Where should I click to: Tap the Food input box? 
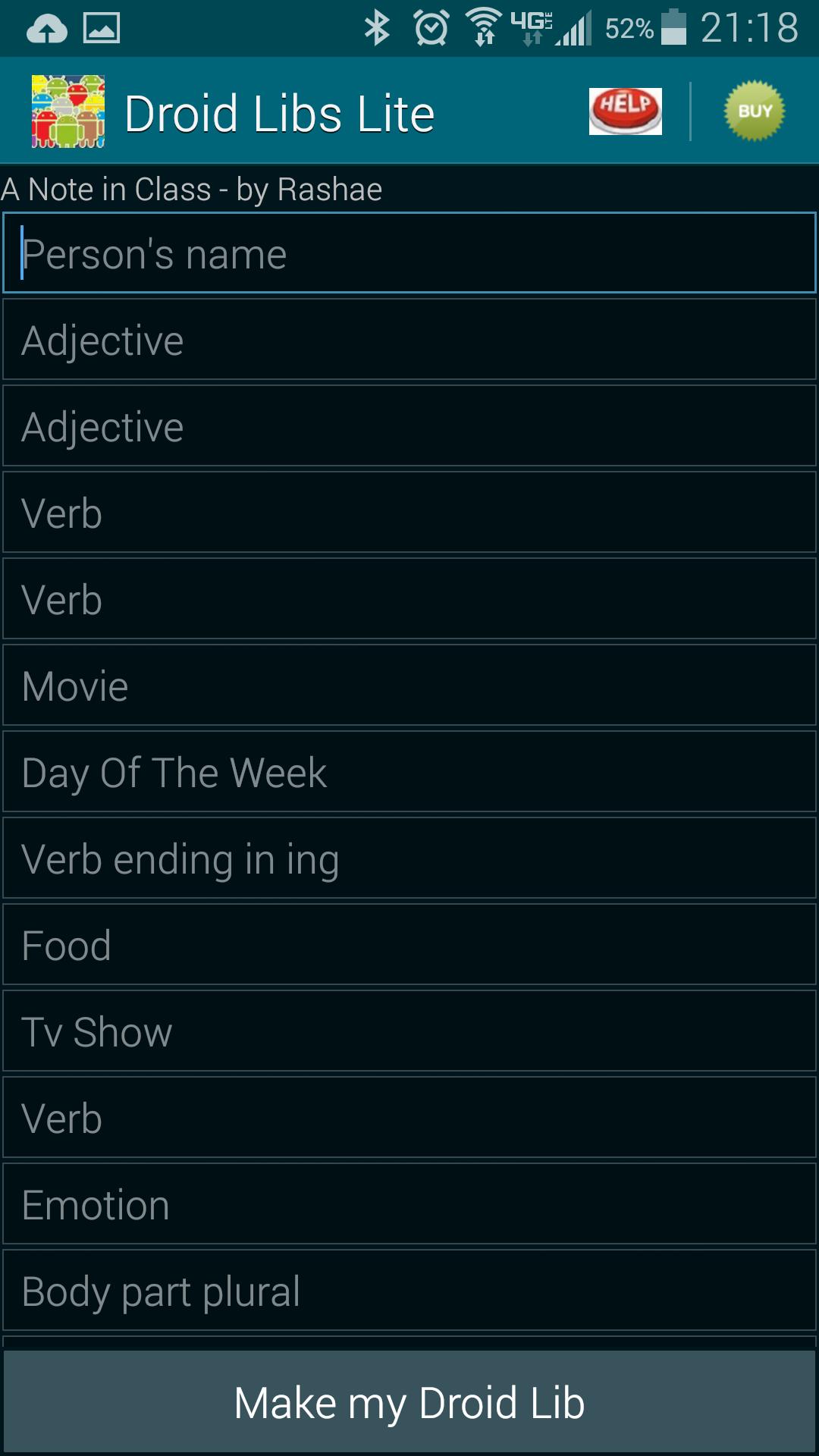[409, 944]
